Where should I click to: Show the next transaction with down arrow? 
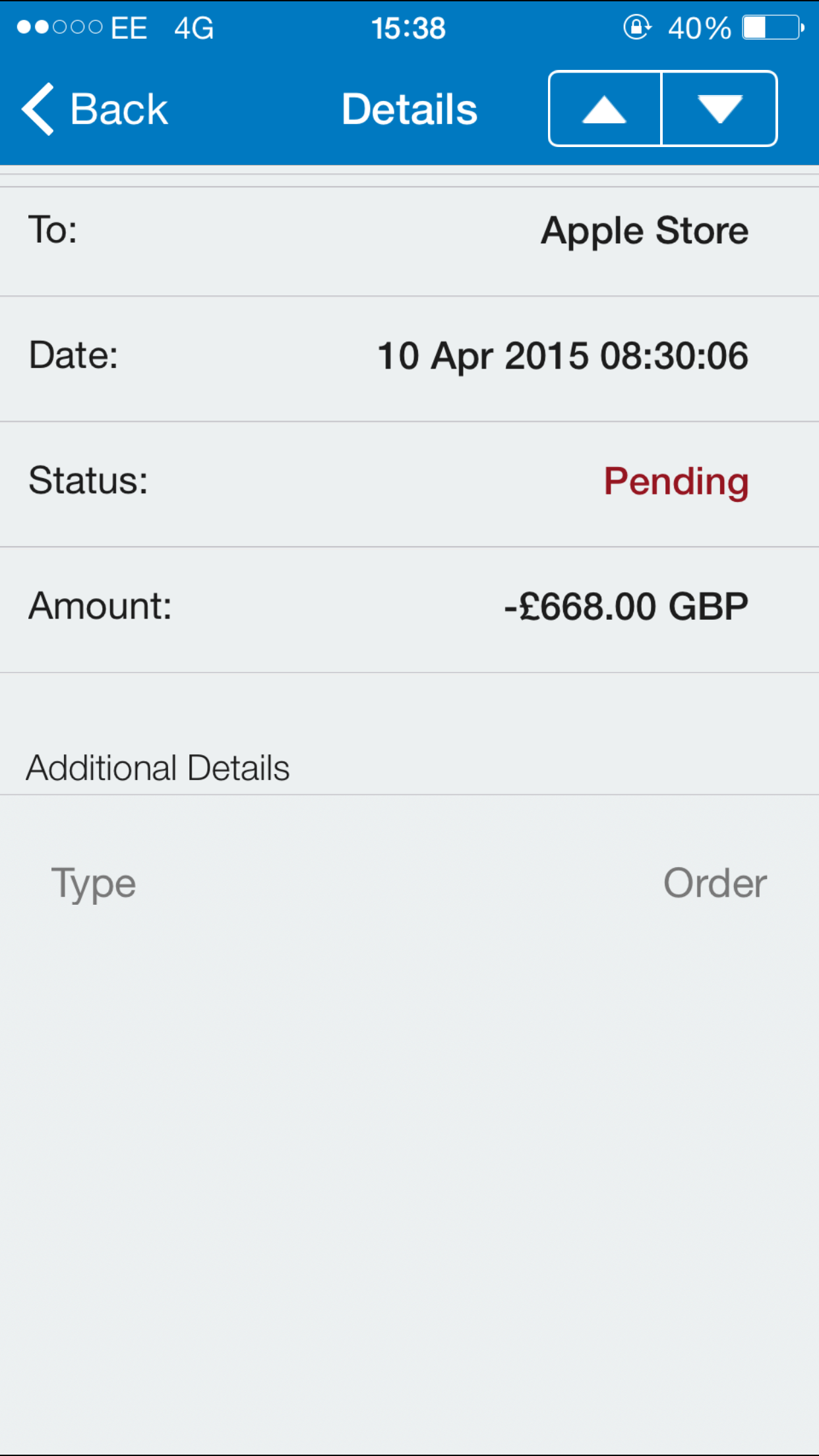coord(719,109)
